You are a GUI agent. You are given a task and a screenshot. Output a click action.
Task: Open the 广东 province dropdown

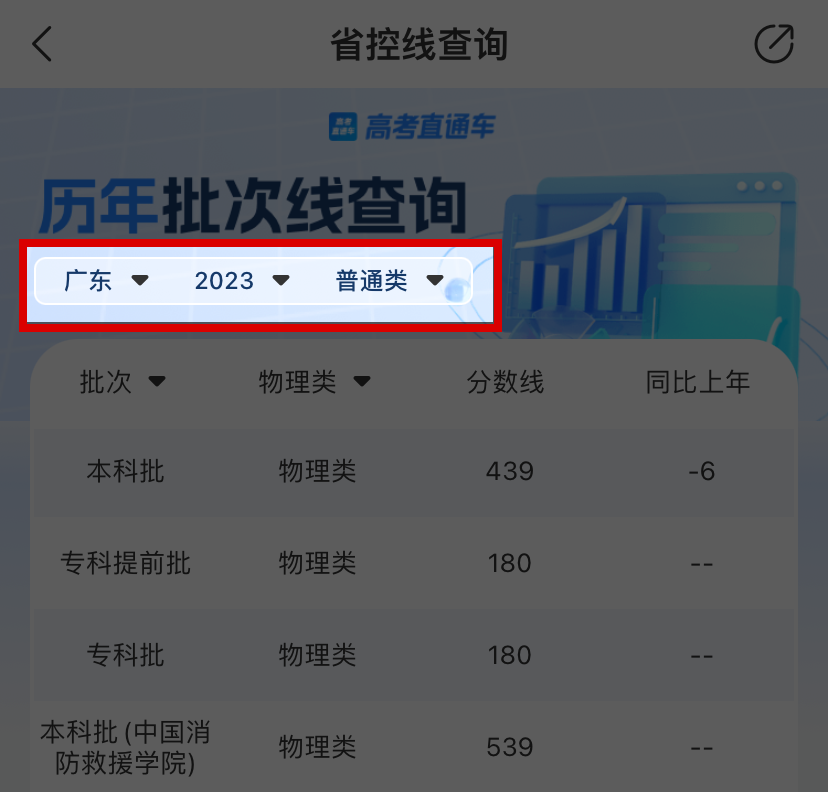[106, 281]
